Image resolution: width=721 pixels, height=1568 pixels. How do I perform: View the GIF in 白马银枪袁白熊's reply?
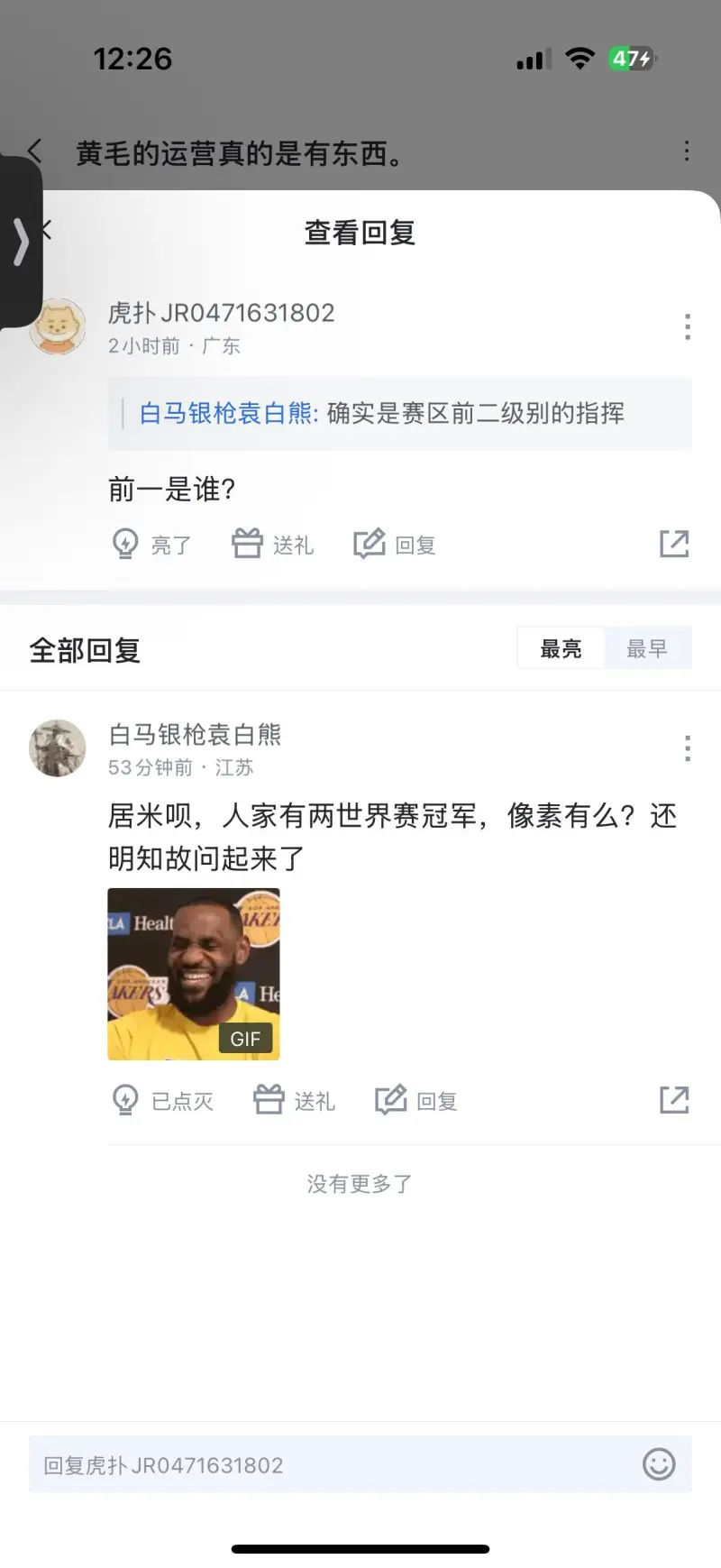click(x=194, y=974)
